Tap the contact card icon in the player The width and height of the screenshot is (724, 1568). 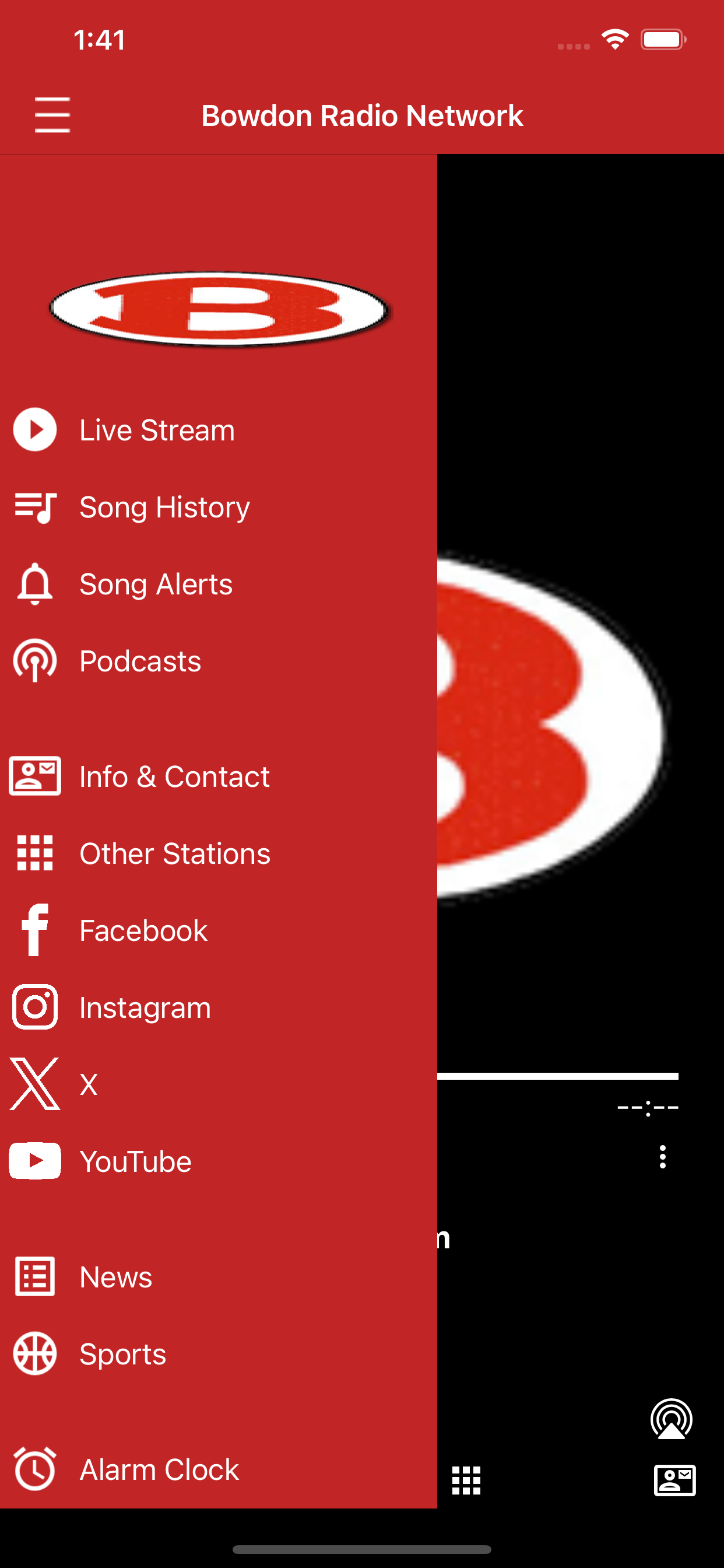pos(674,1480)
